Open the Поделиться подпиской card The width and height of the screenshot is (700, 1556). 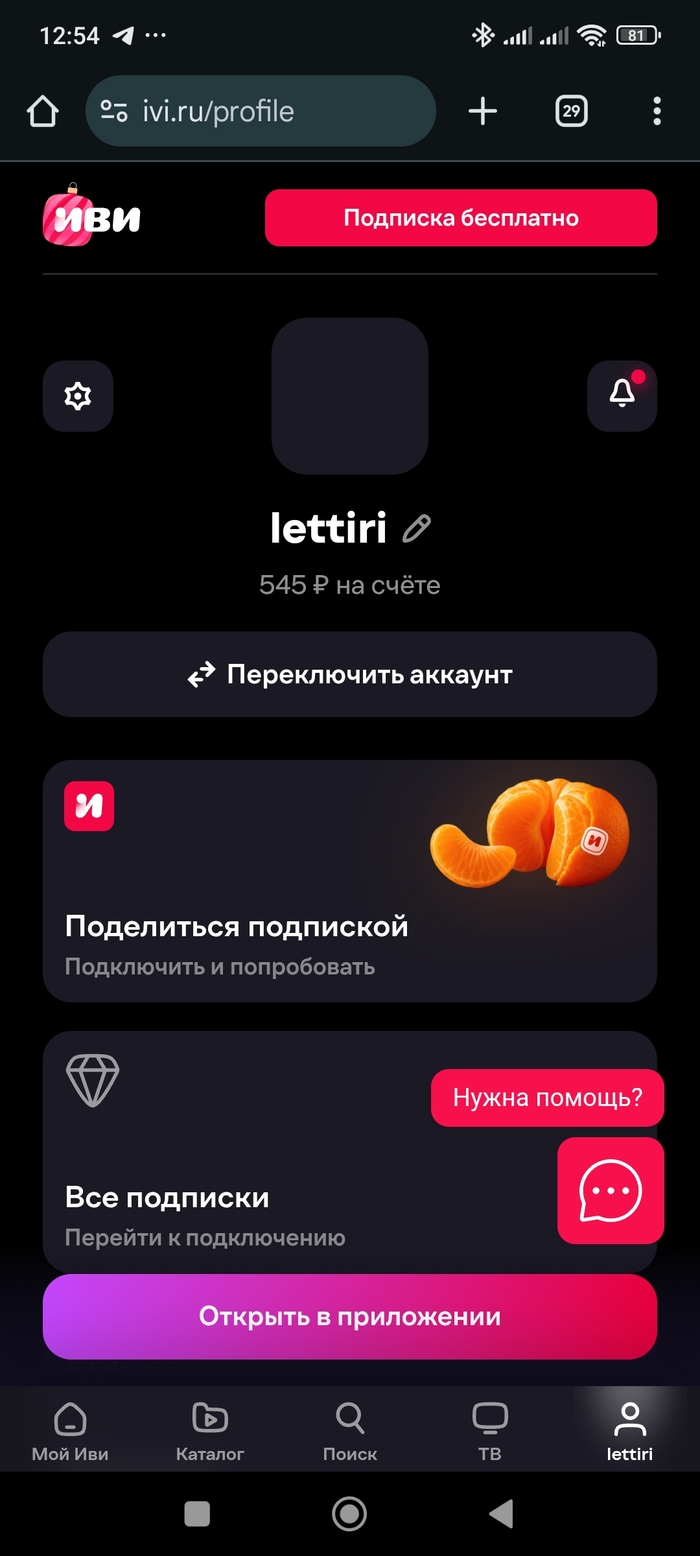[x=349, y=880]
